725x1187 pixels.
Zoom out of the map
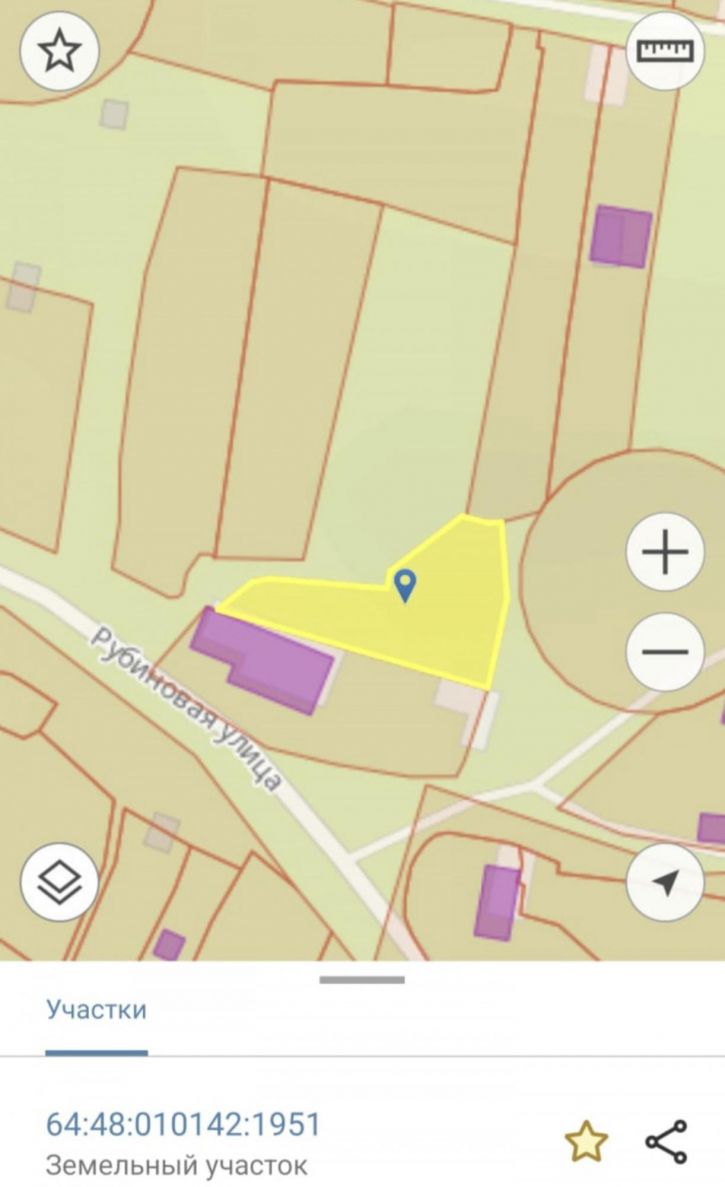665,652
